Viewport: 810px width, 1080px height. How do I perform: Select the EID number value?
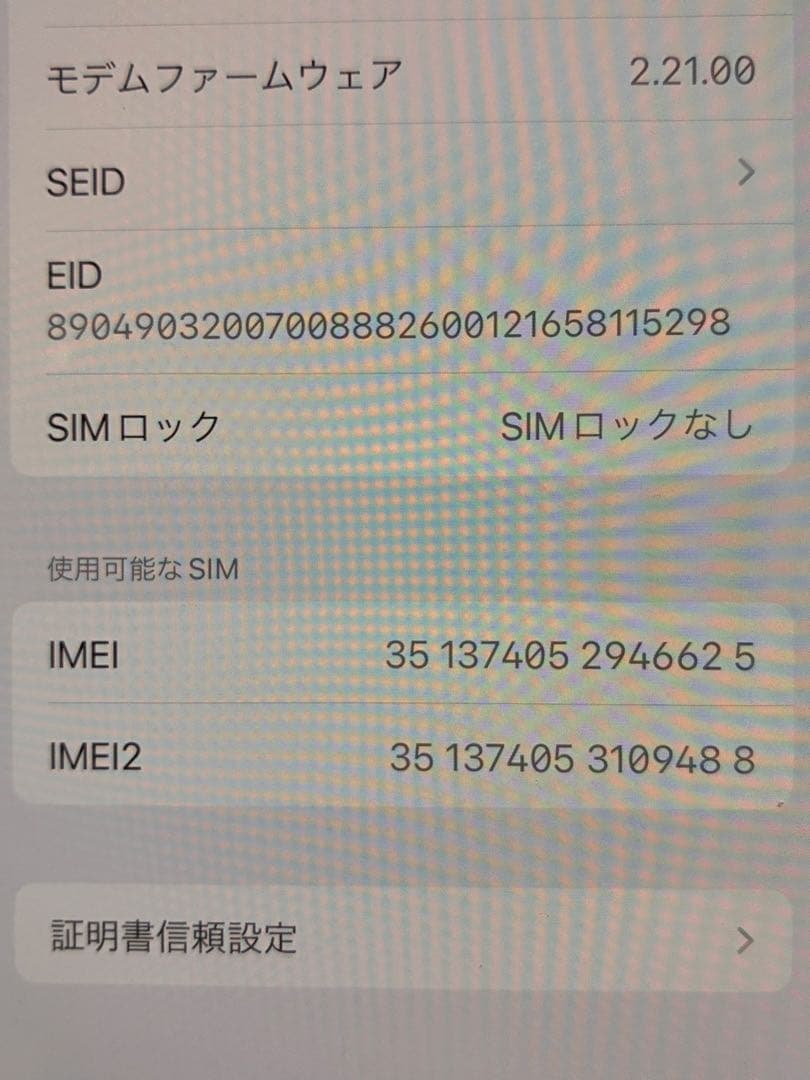tap(388, 322)
